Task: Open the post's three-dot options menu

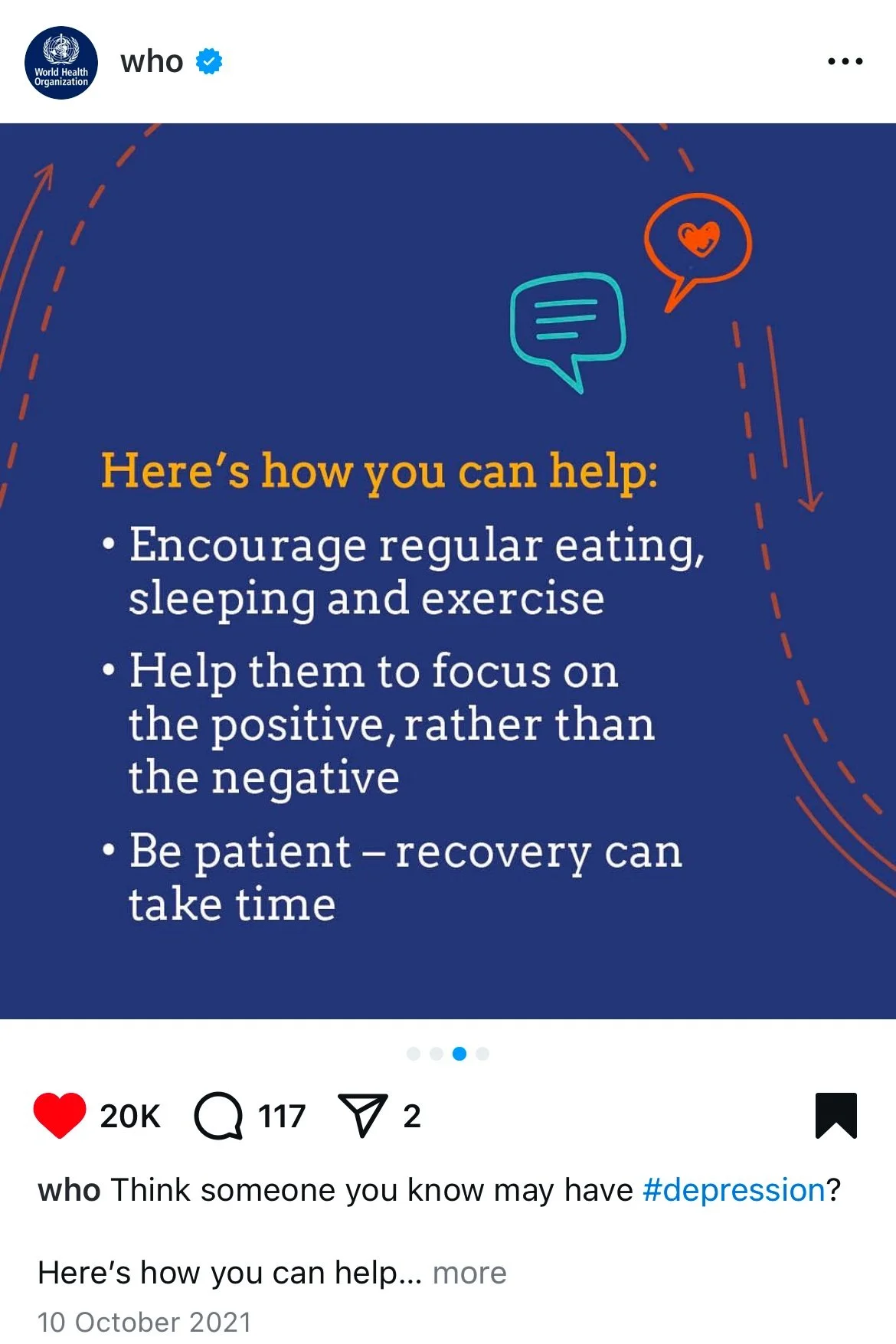Action: 845,61
